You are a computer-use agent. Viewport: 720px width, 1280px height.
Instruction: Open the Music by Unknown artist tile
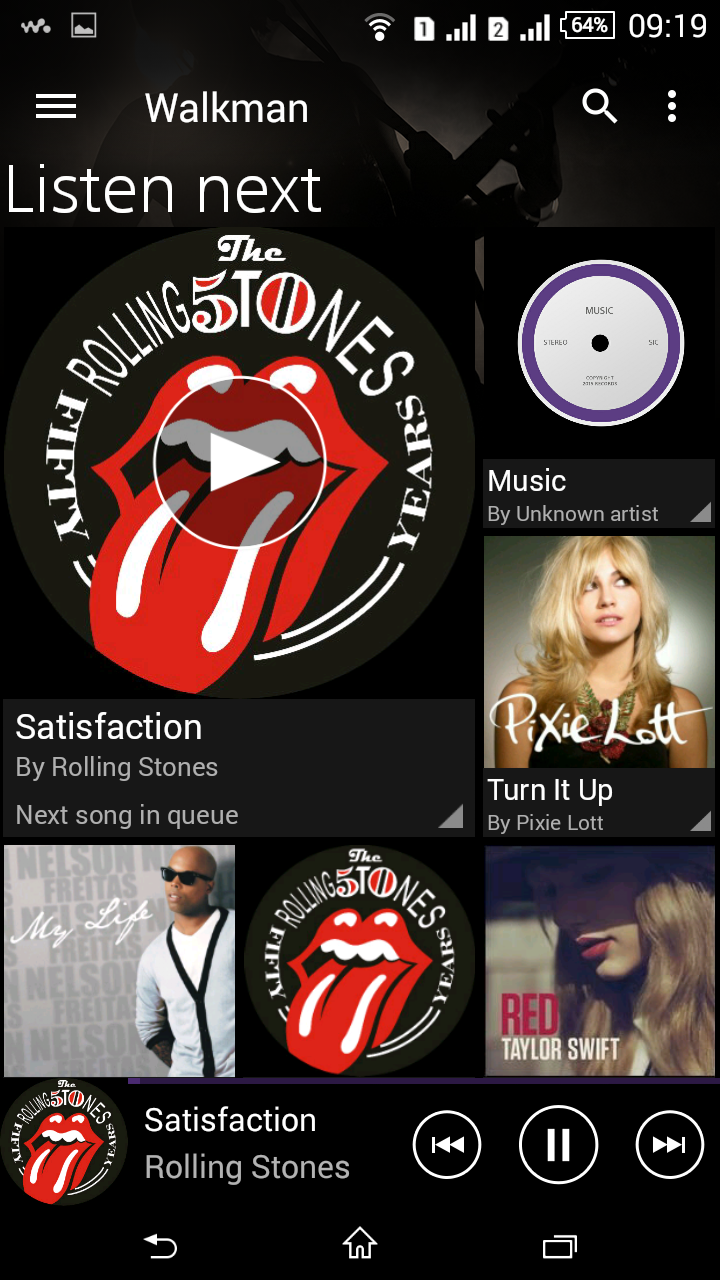tap(599, 344)
